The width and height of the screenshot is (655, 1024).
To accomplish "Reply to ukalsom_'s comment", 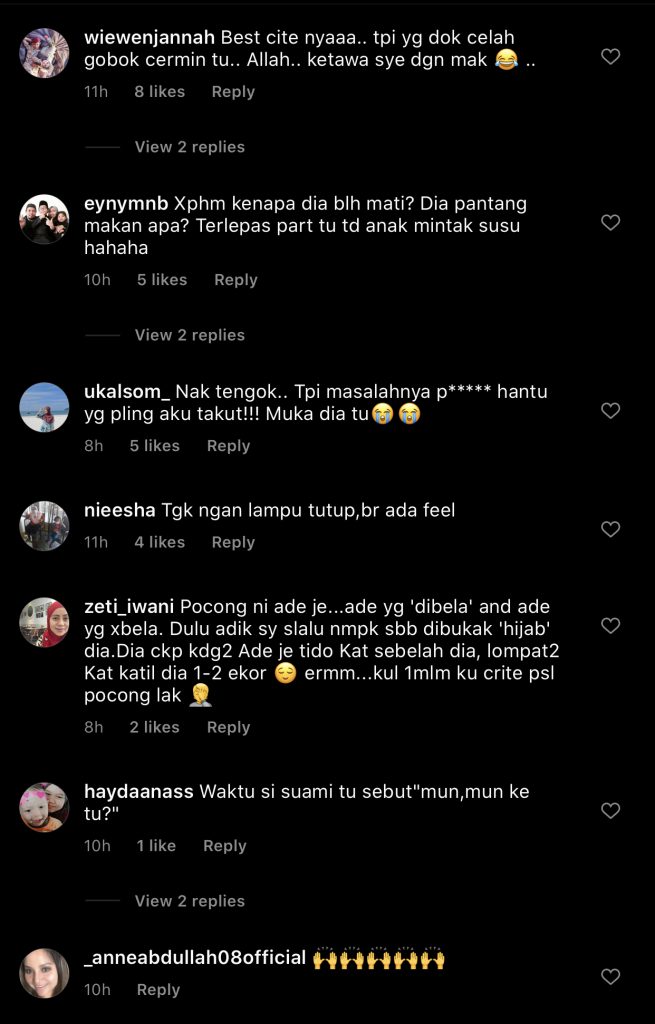I will point(228,446).
